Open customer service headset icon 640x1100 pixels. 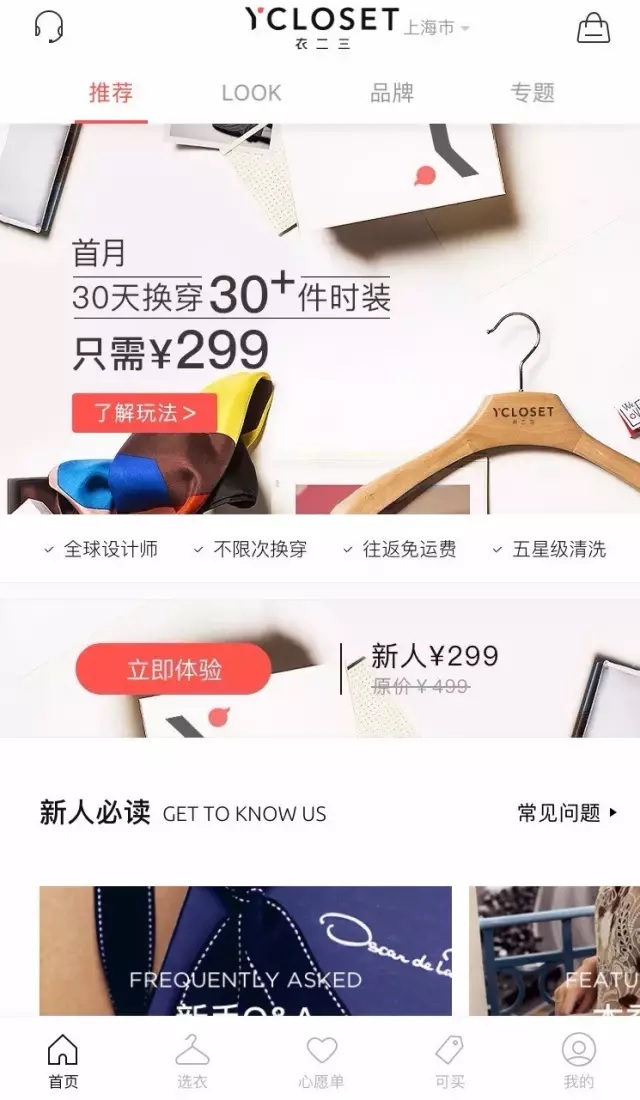coord(49,27)
